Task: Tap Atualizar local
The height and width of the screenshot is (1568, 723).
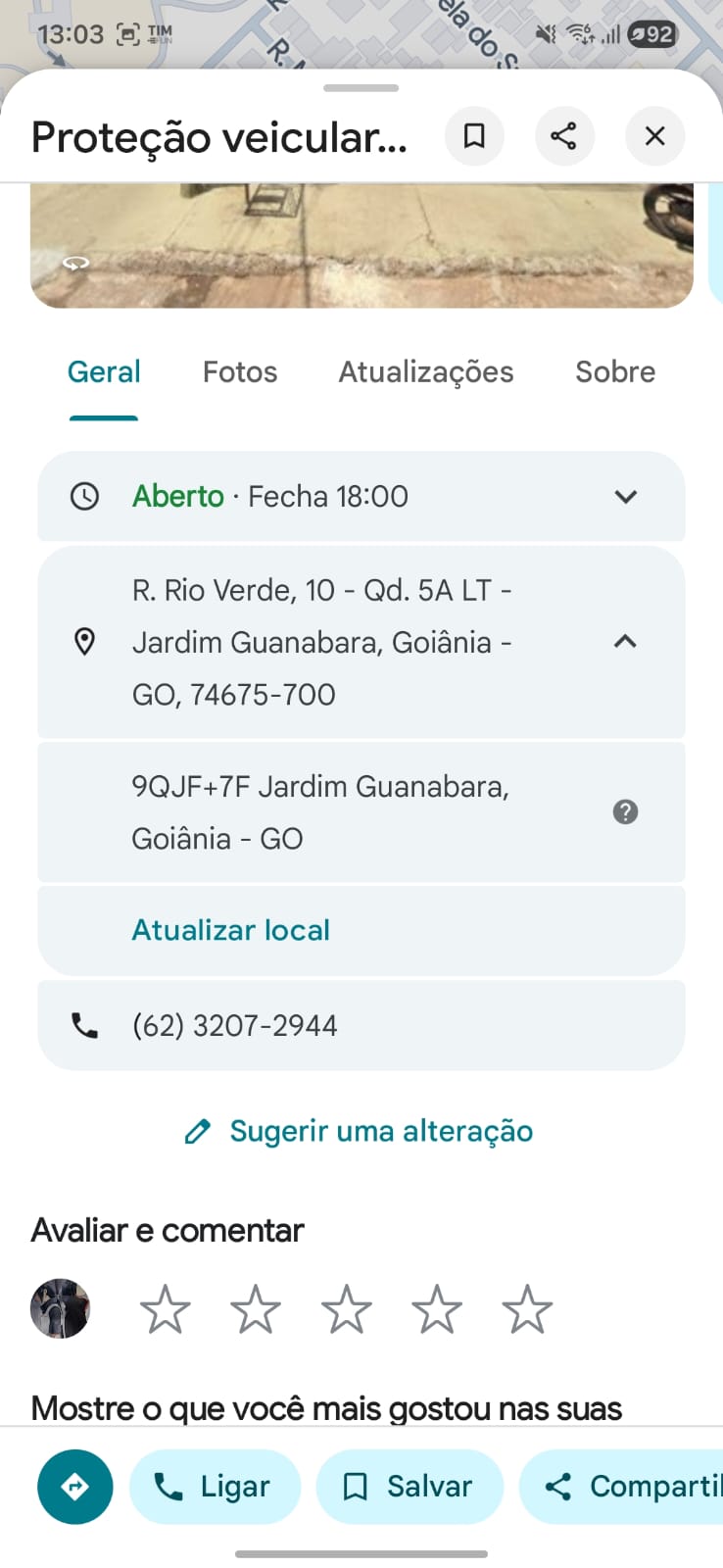Action: click(231, 930)
